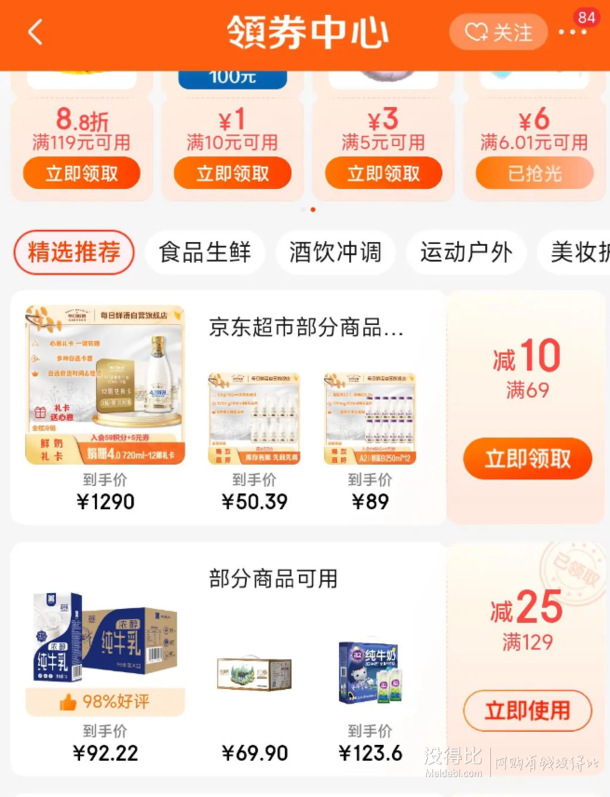Use the 减25 满129 coupon via 立即使用
This screenshot has height=797, width=610.
pyautogui.click(x=527, y=711)
